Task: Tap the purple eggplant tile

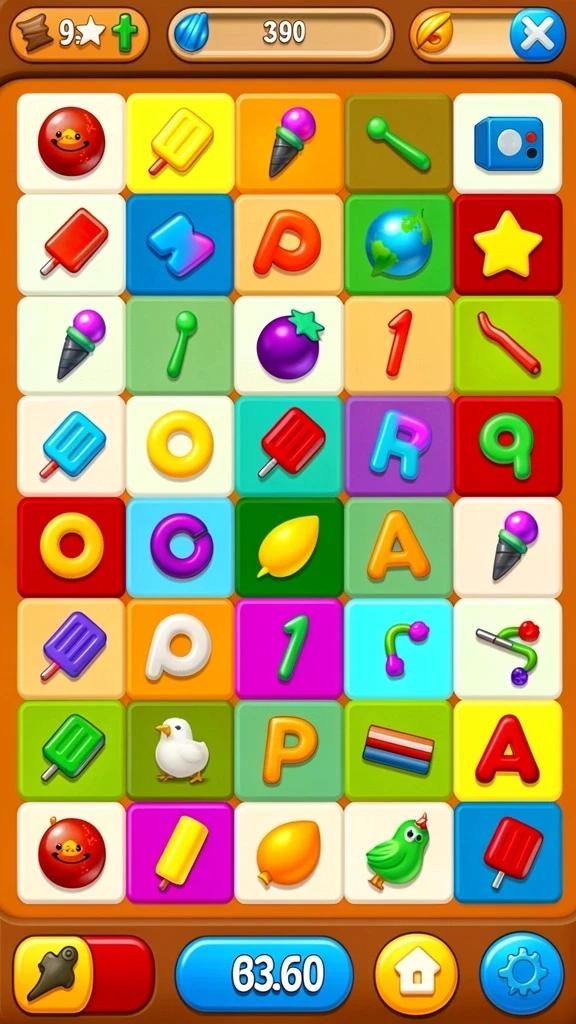Action: 289,345
